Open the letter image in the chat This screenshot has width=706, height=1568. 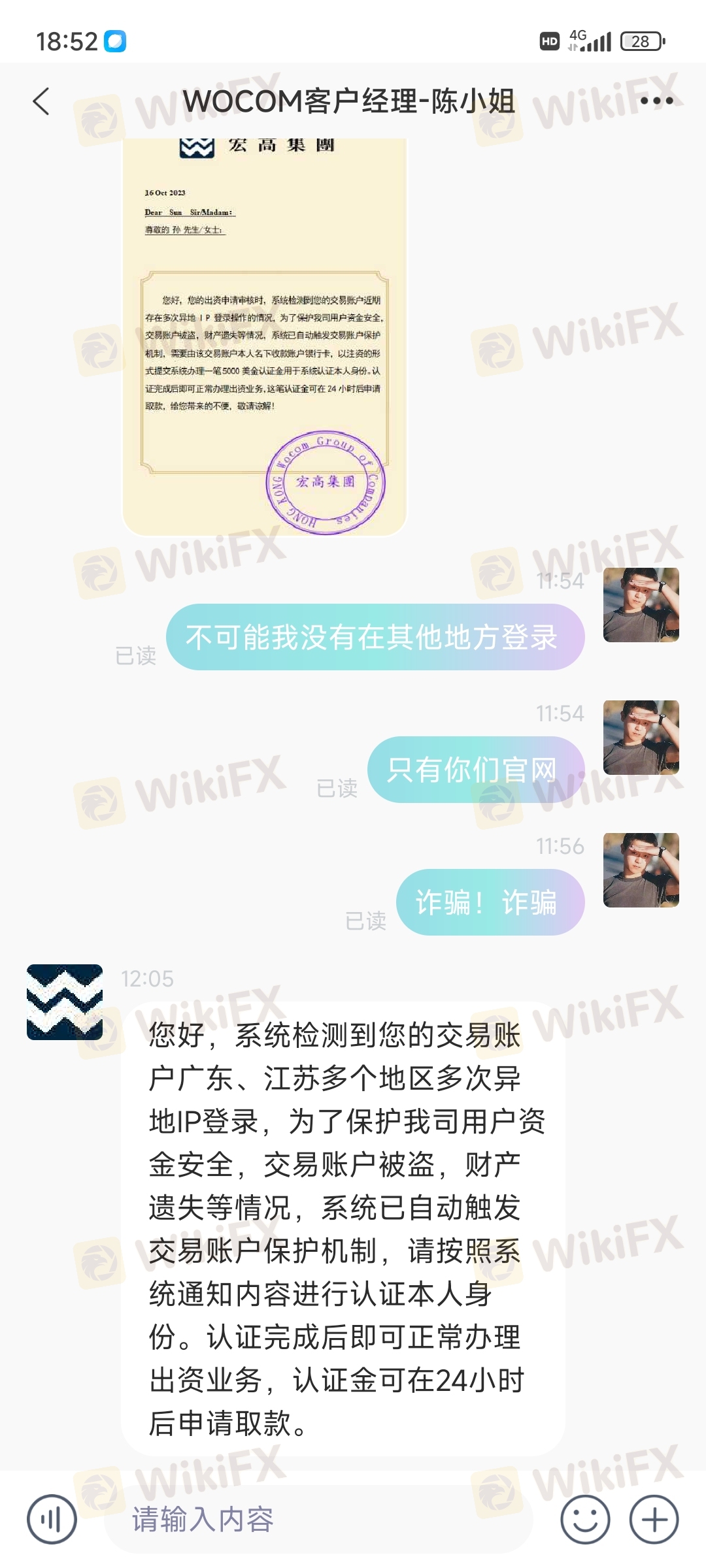pos(265,336)
